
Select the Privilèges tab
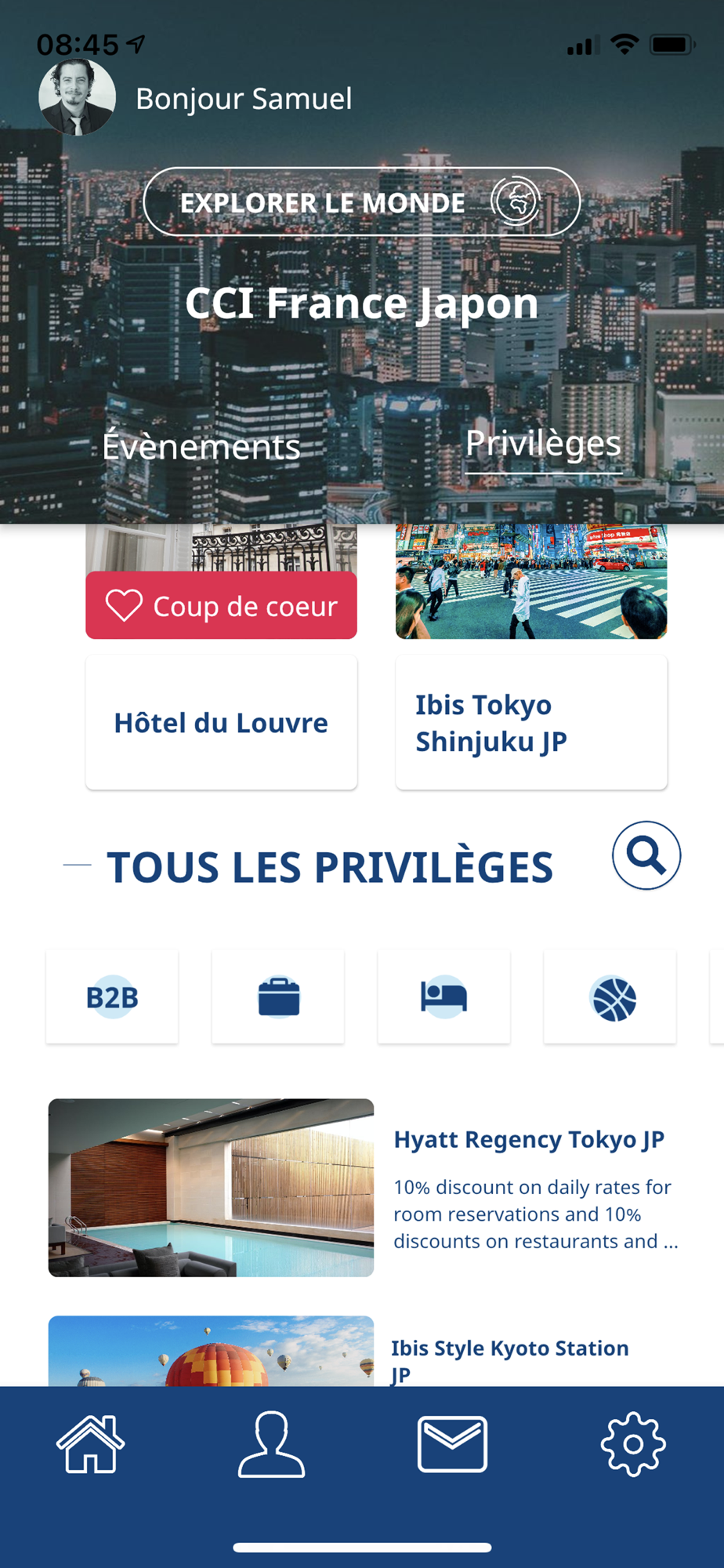[x=543, y=444]
